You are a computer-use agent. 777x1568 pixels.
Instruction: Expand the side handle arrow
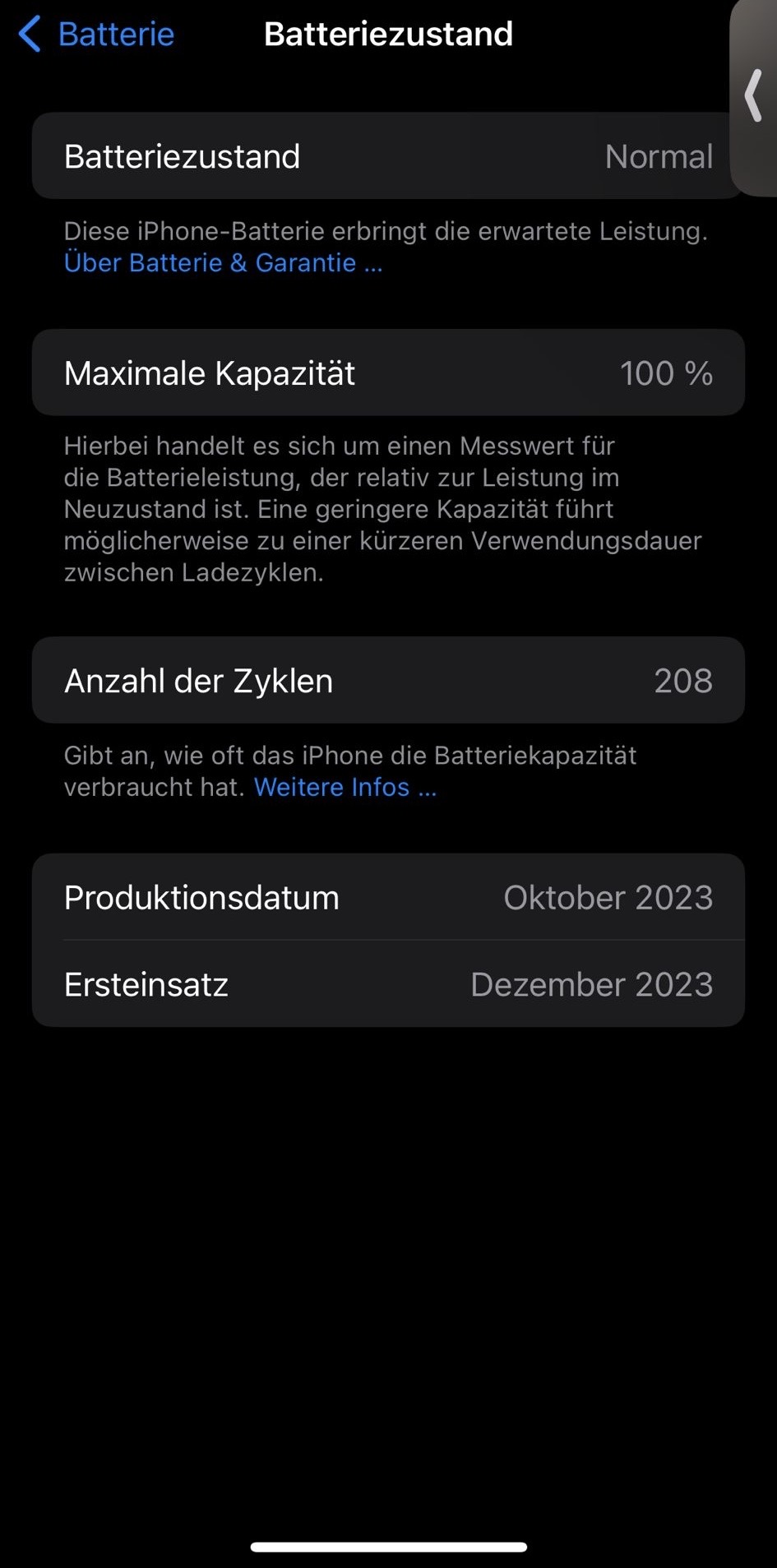coord(754,97)
